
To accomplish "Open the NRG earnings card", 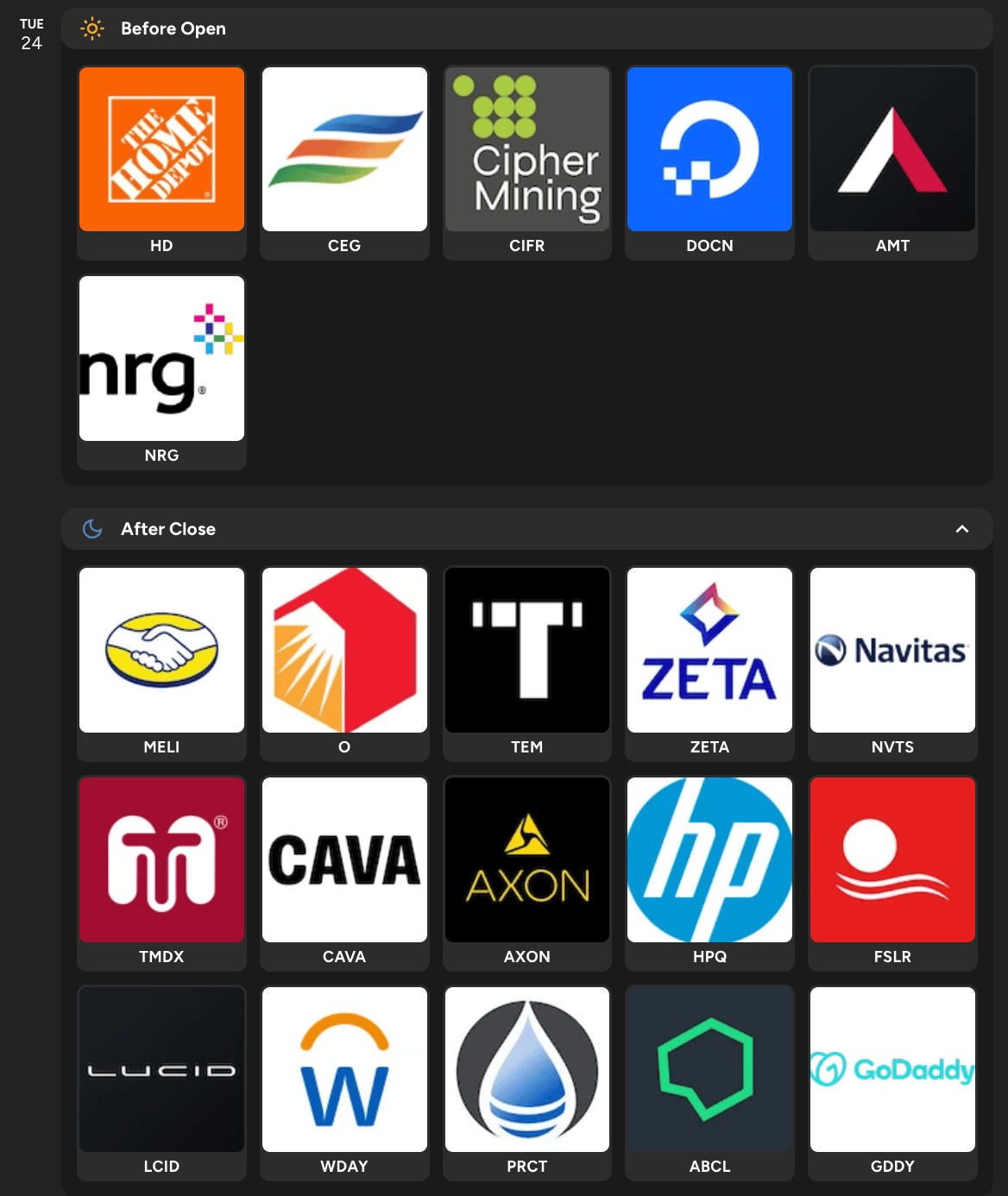I will [x=161, y=359].
